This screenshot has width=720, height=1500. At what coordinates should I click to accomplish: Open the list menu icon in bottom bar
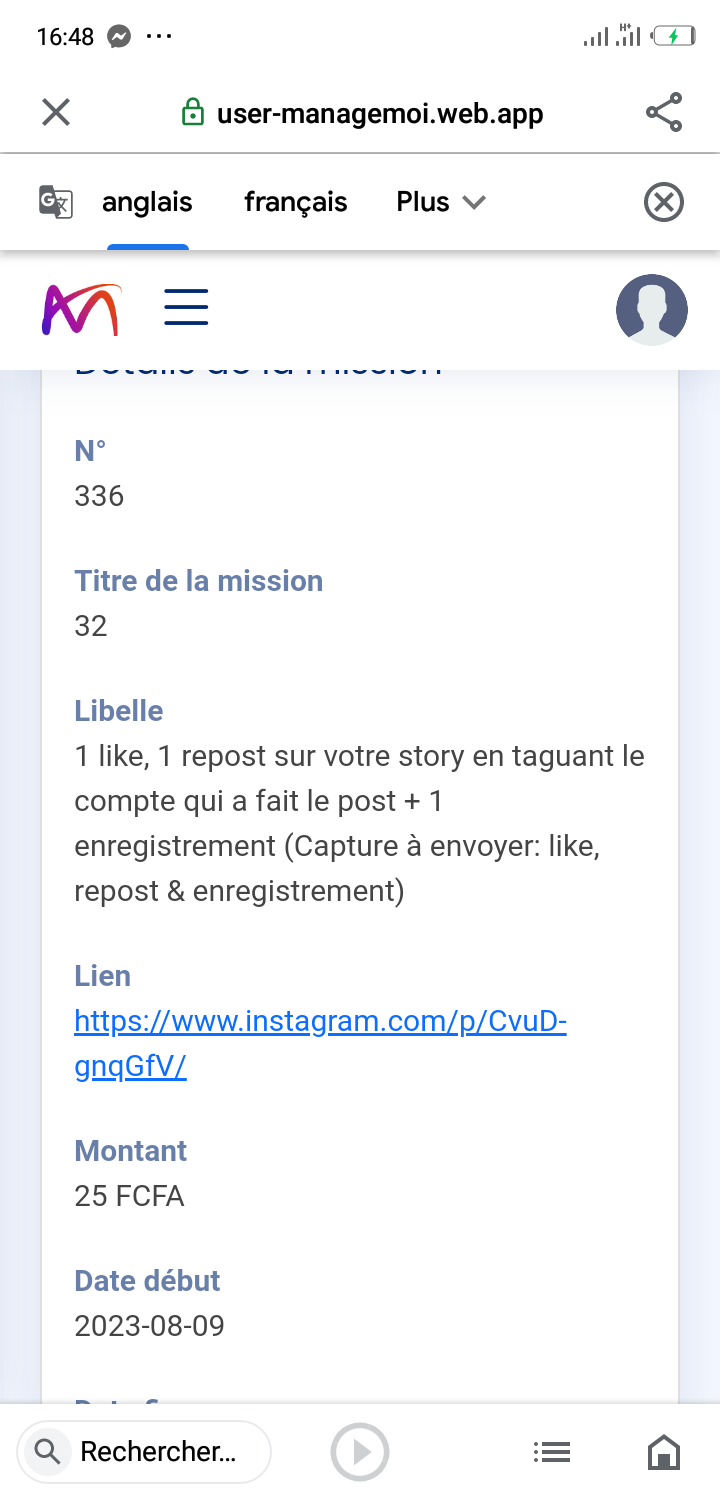pyautogui.click(x=552, y=1452)
